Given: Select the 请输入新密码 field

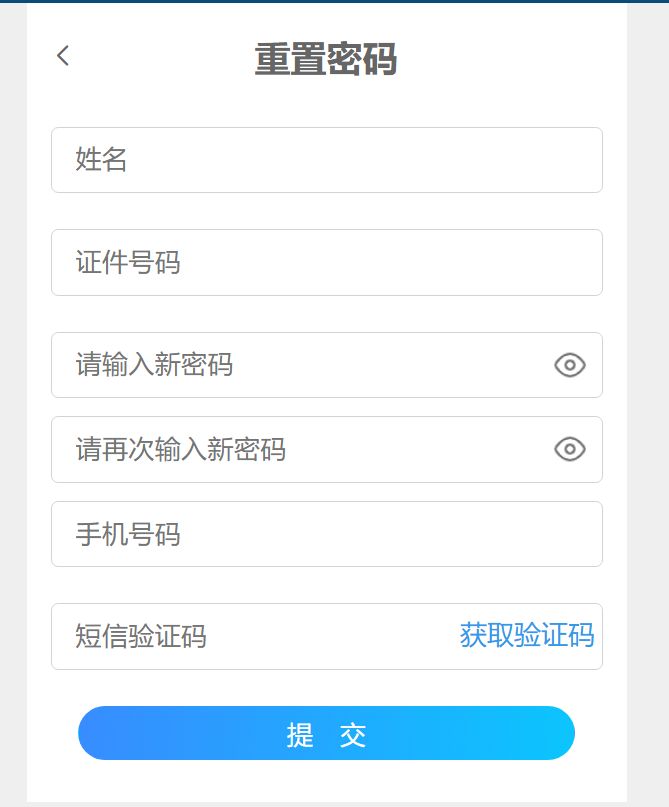Looking at the screenshot, I should click(x=300, y=365).
